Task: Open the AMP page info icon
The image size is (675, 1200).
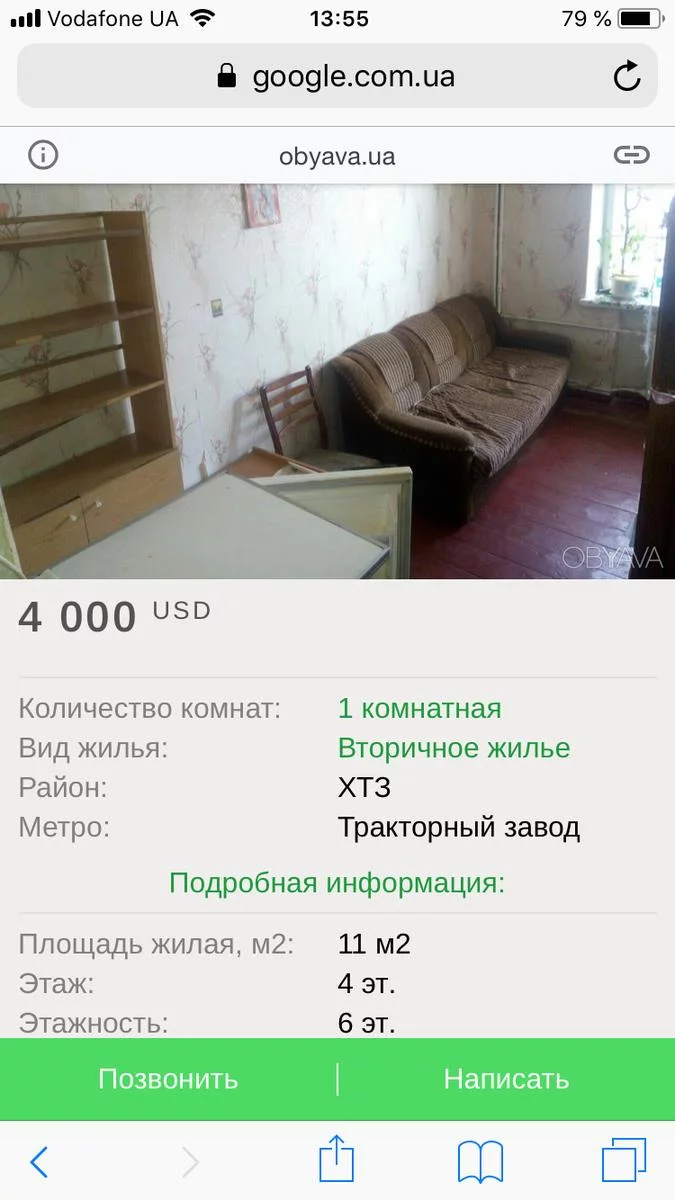Action: [43, 155]
